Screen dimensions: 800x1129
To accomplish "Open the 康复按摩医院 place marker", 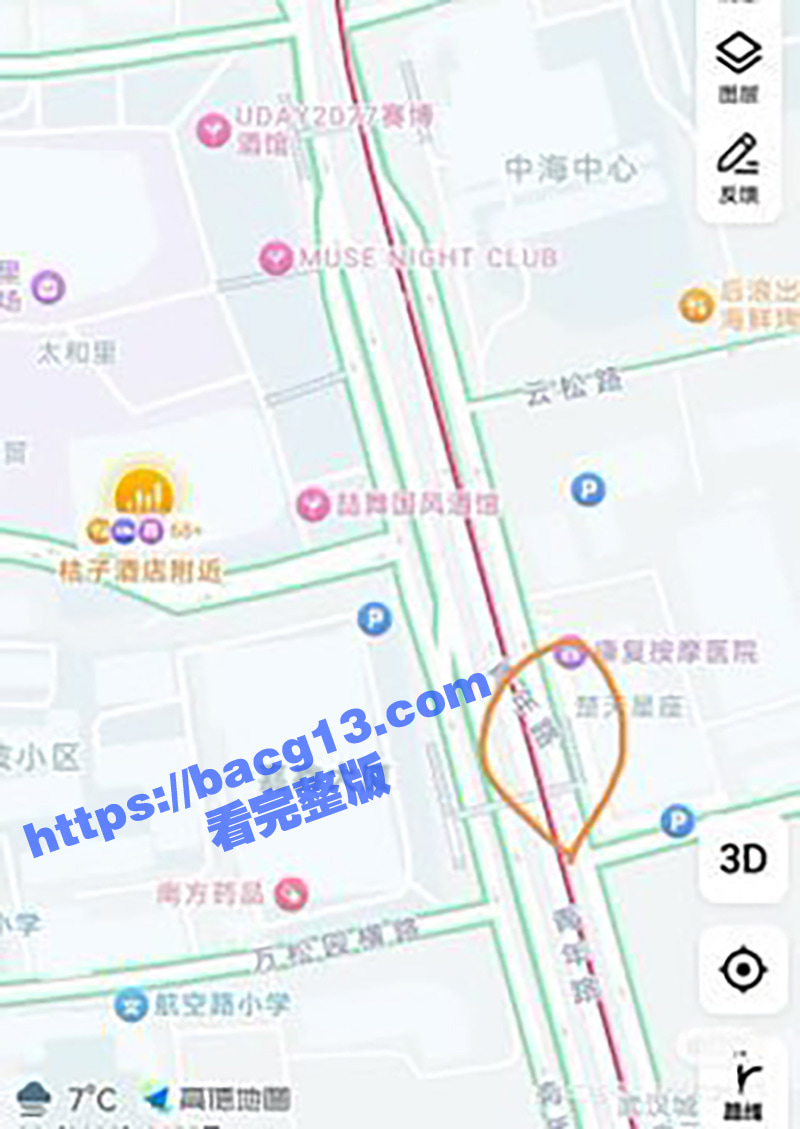I will [571, 655].
